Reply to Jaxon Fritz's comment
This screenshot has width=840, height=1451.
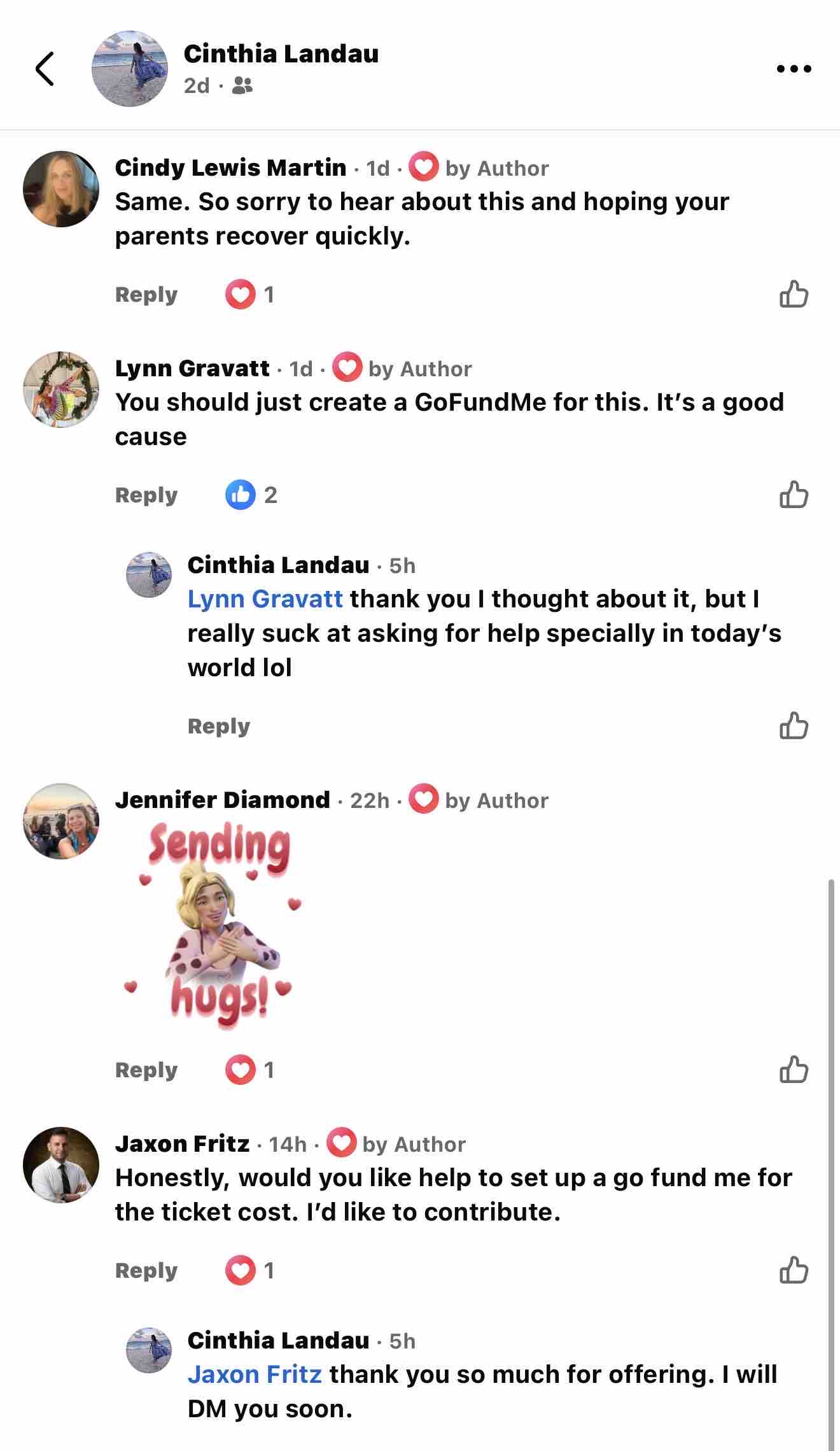(146, 1271)
